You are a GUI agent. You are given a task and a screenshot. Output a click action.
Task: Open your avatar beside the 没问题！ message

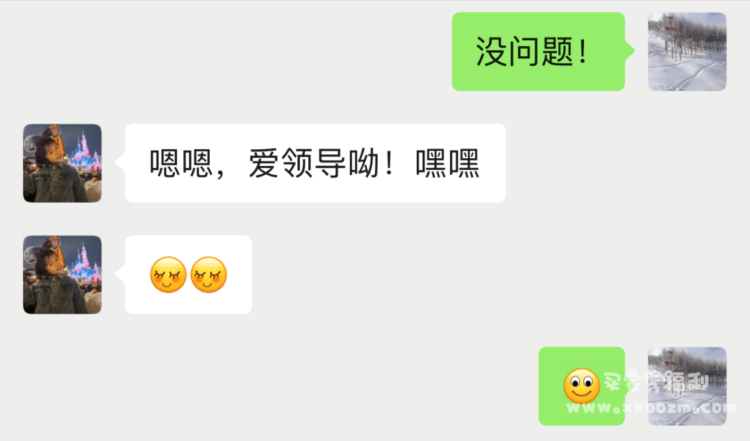[x=687, y=52]
